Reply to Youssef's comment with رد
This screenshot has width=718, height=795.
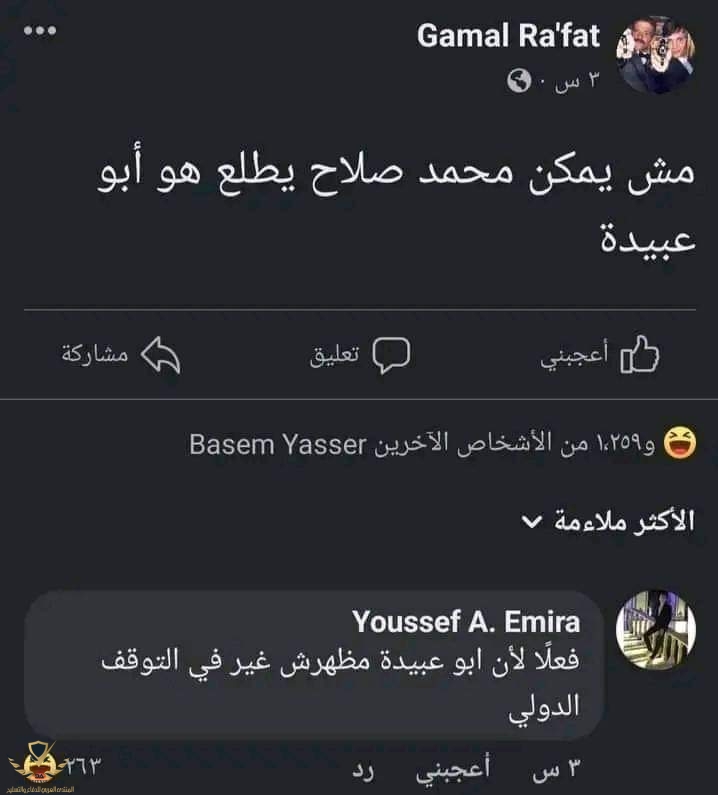365,772
